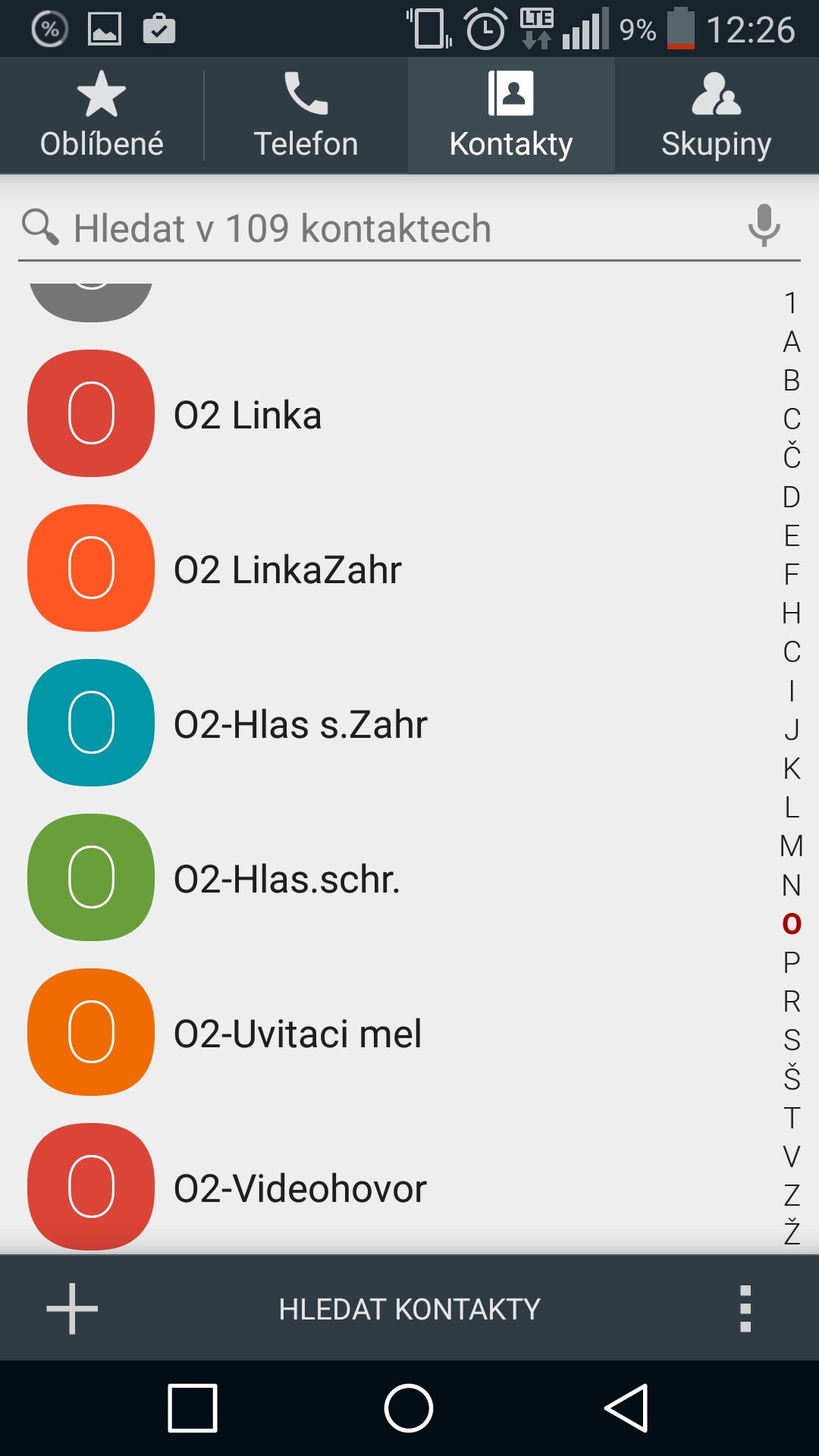Switch to the Skupiny tab

click(x=717, y=115)
